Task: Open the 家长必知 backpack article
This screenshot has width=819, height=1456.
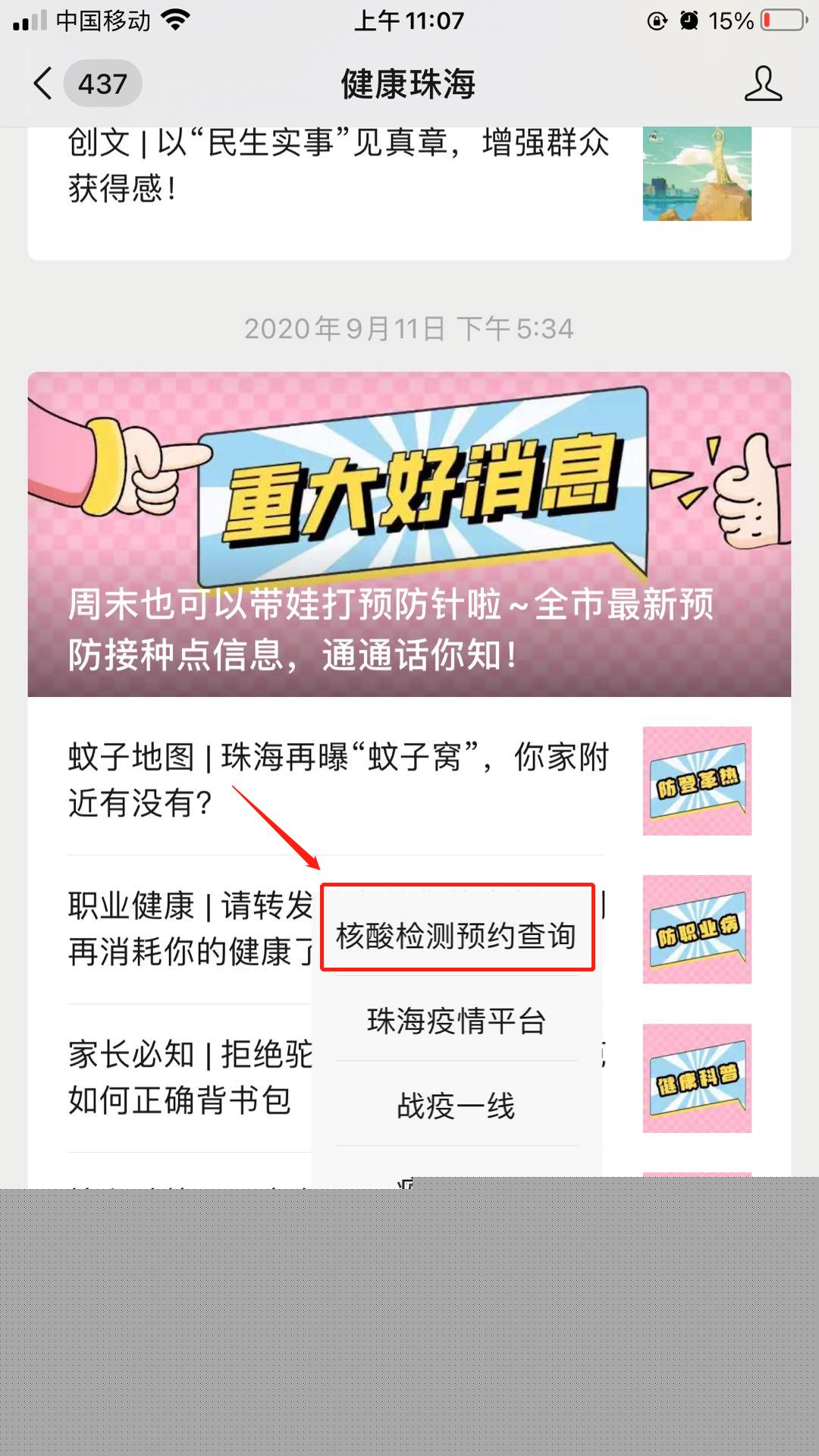Action: point(190,1077)
